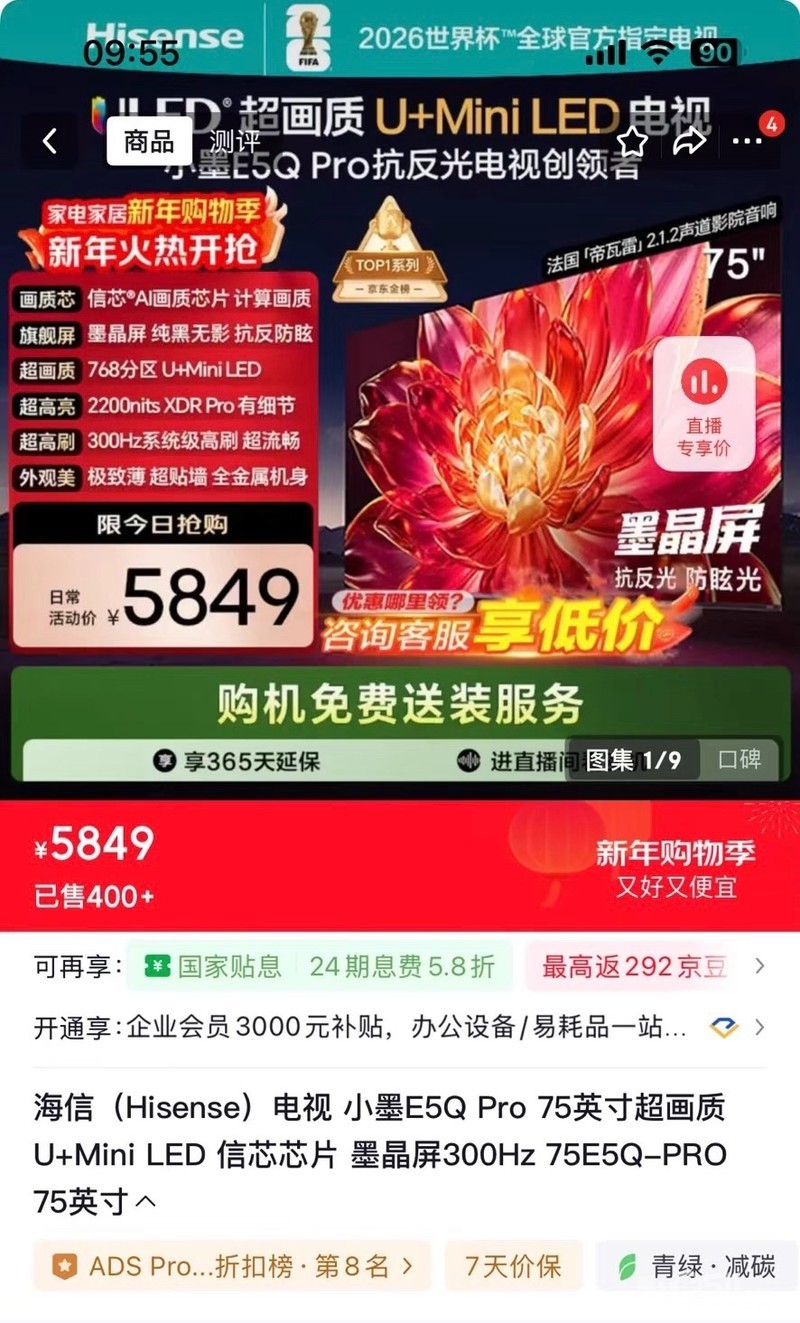Image resolution: width=800 pixels, height=1323 pixels.
Task: Open the 图集 gallery selector
Action: [632, 760]
